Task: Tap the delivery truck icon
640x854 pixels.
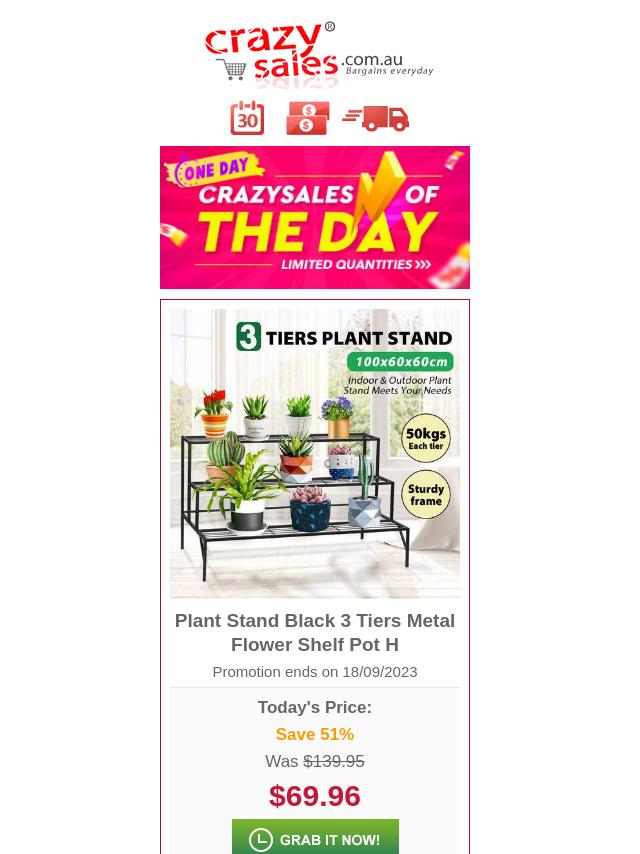Action: click(x=376, y=118)
